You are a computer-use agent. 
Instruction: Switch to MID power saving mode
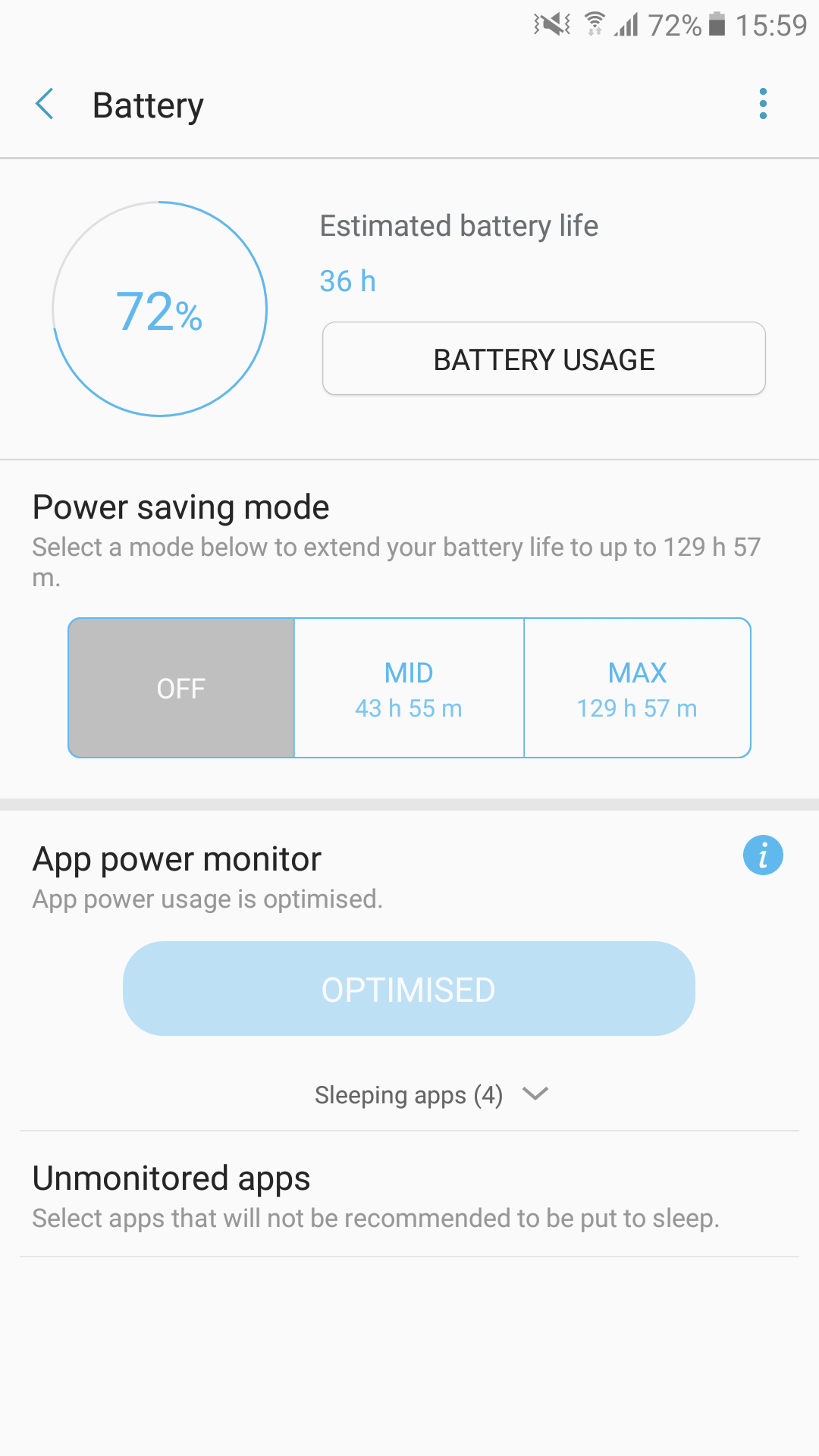(409, 688)
